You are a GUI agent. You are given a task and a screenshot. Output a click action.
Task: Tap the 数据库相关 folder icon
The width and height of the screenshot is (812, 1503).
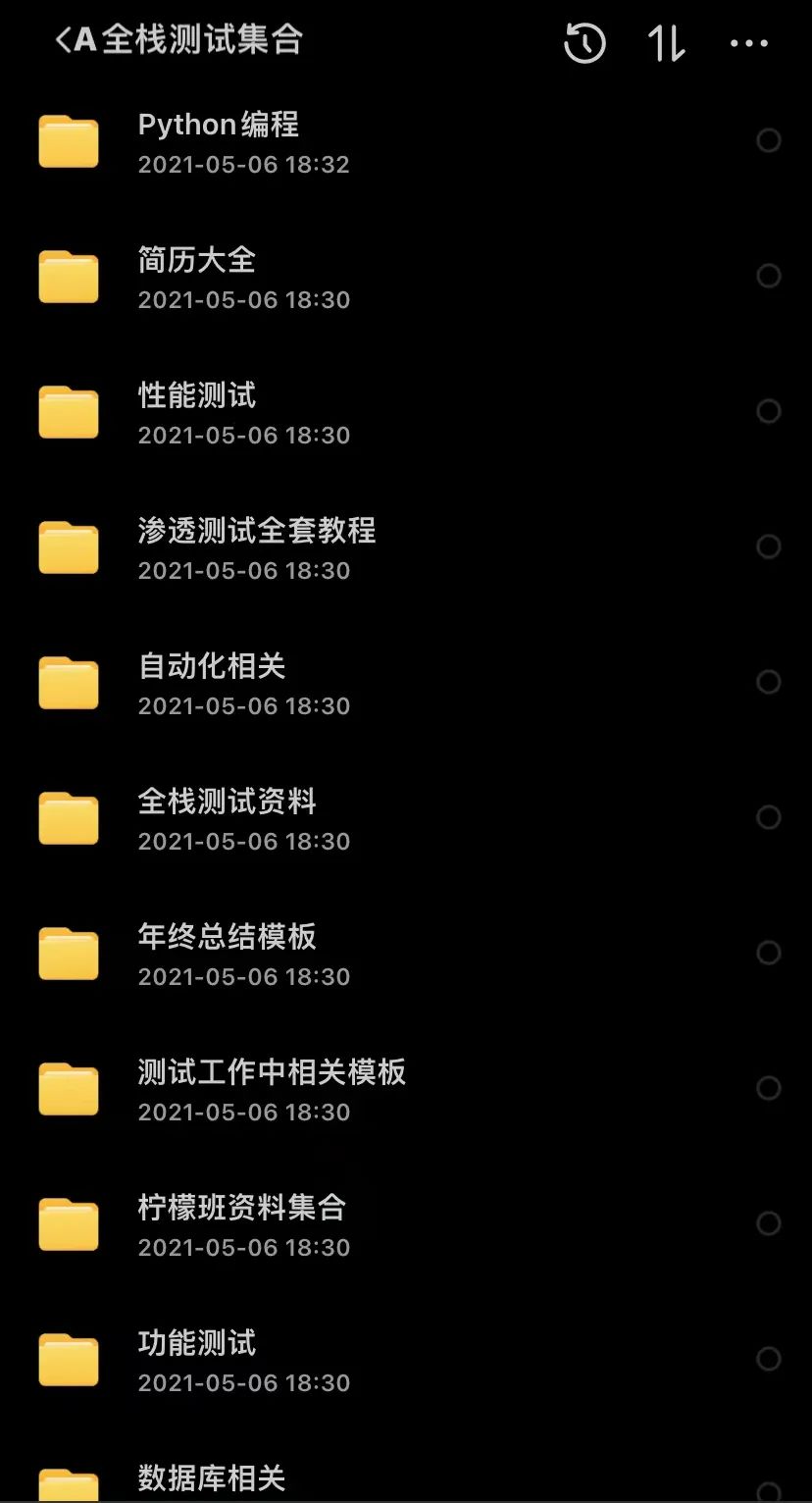(69, 1481)
